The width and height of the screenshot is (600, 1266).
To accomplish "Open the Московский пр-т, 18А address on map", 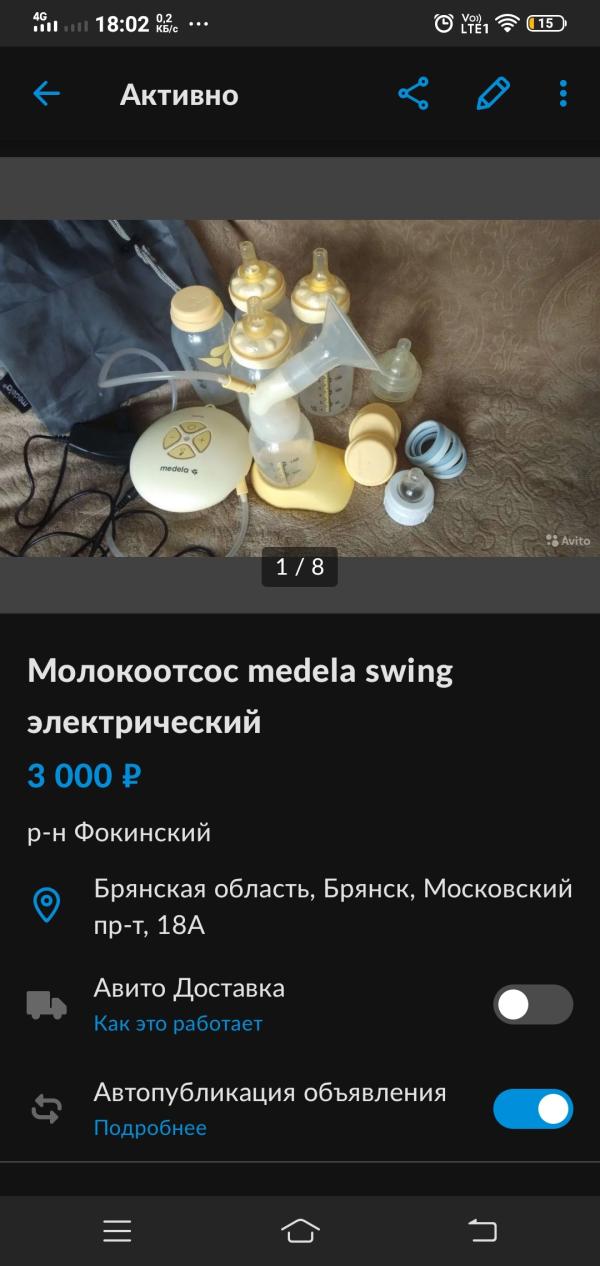I will coord(332,906).
